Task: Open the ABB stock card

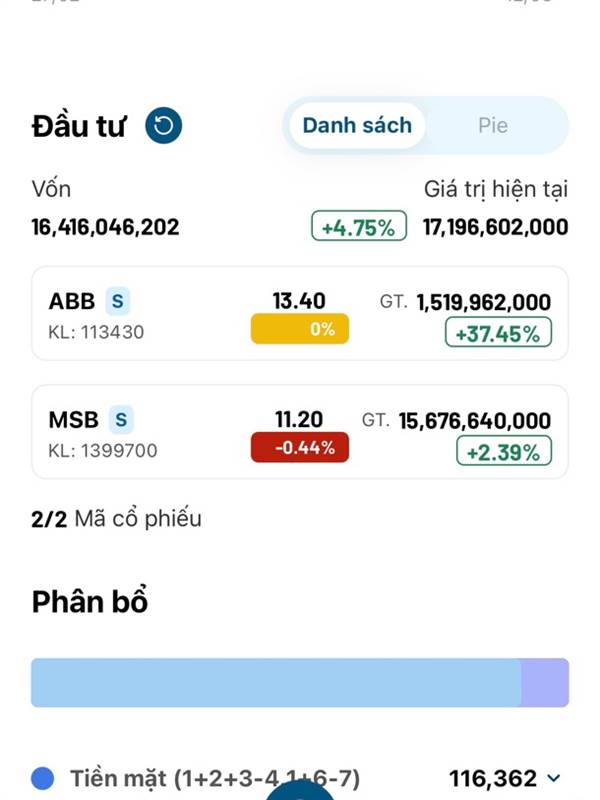Action: 299,314
